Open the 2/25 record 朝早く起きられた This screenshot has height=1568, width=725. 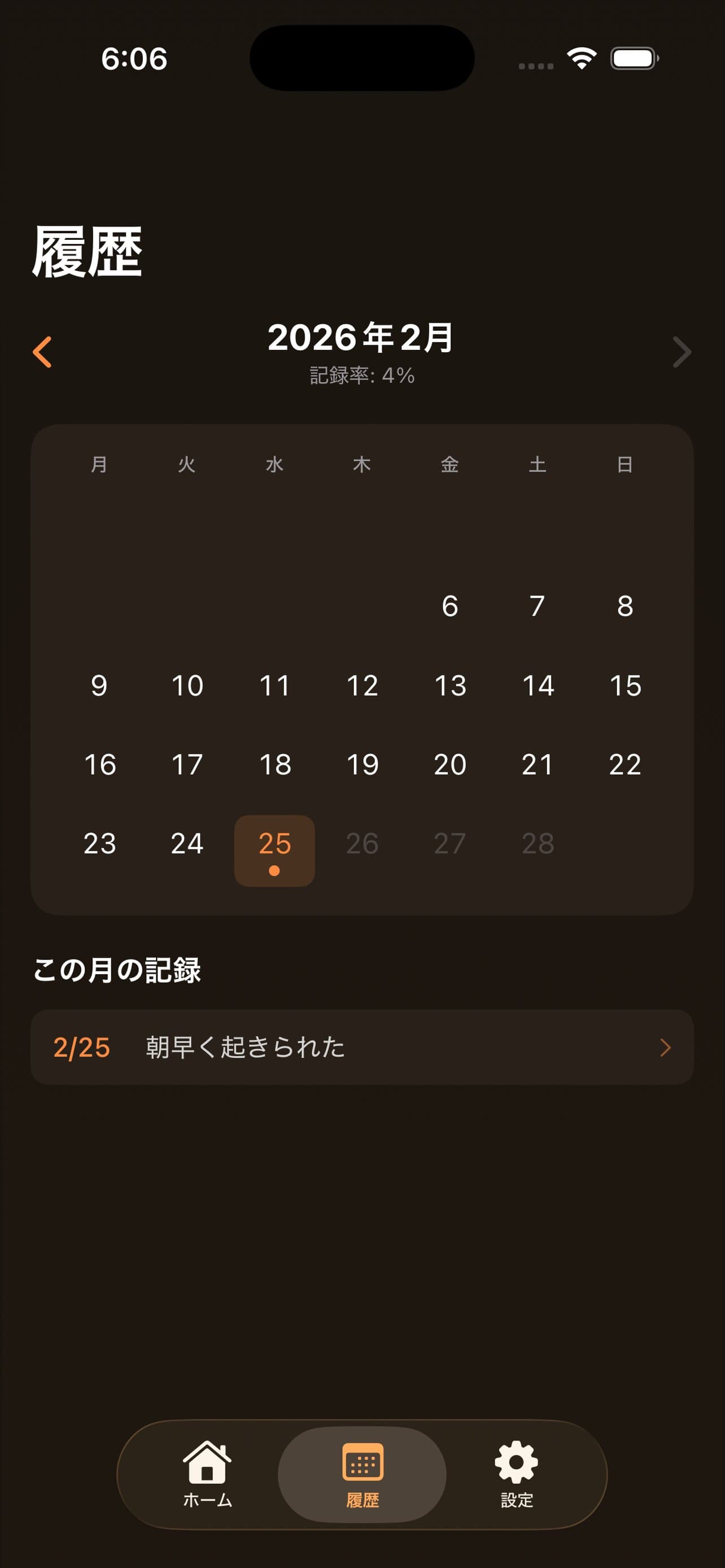(x=362, y=1048)
